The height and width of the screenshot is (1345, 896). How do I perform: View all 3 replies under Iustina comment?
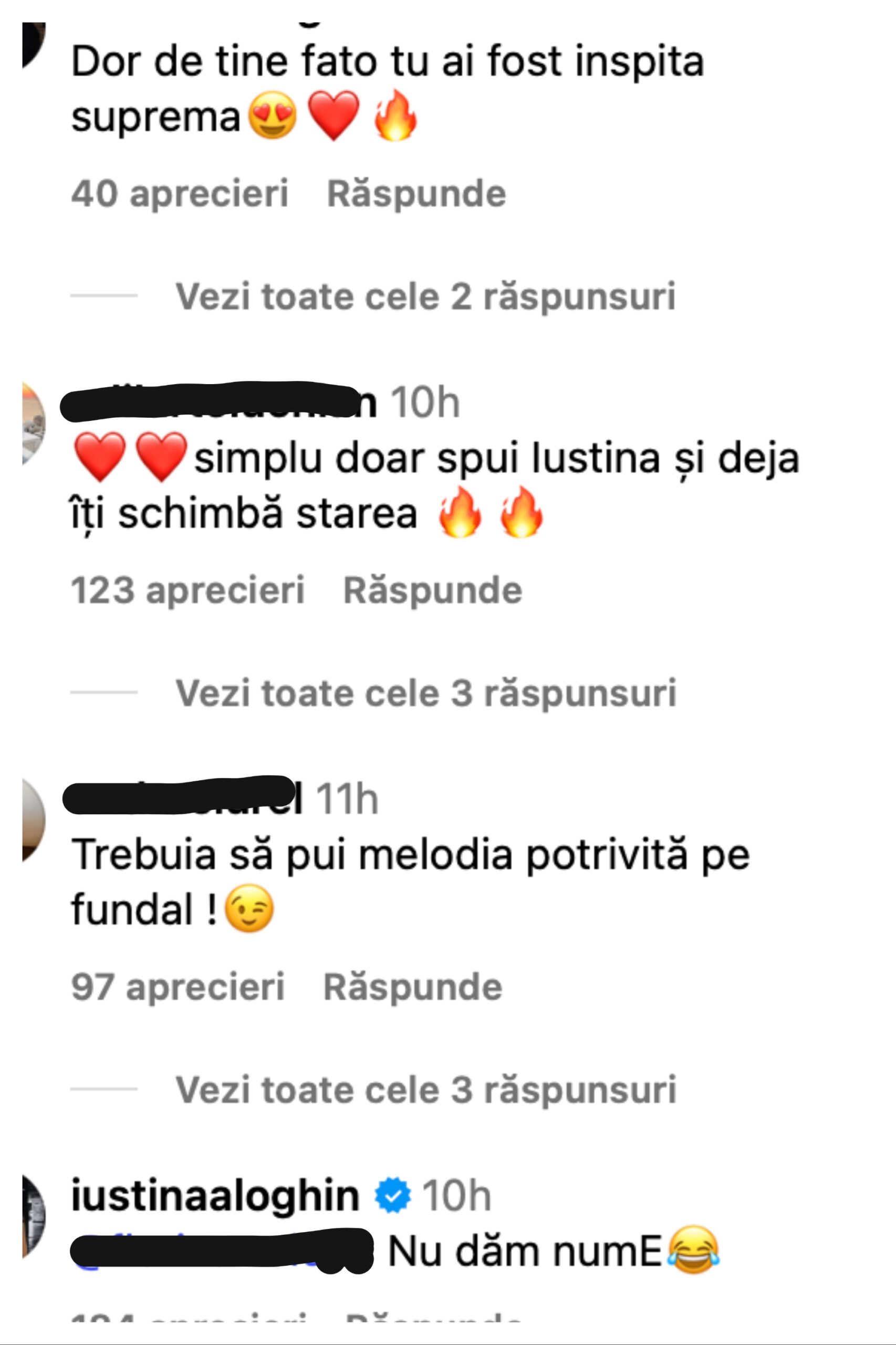tap(425, 694)
